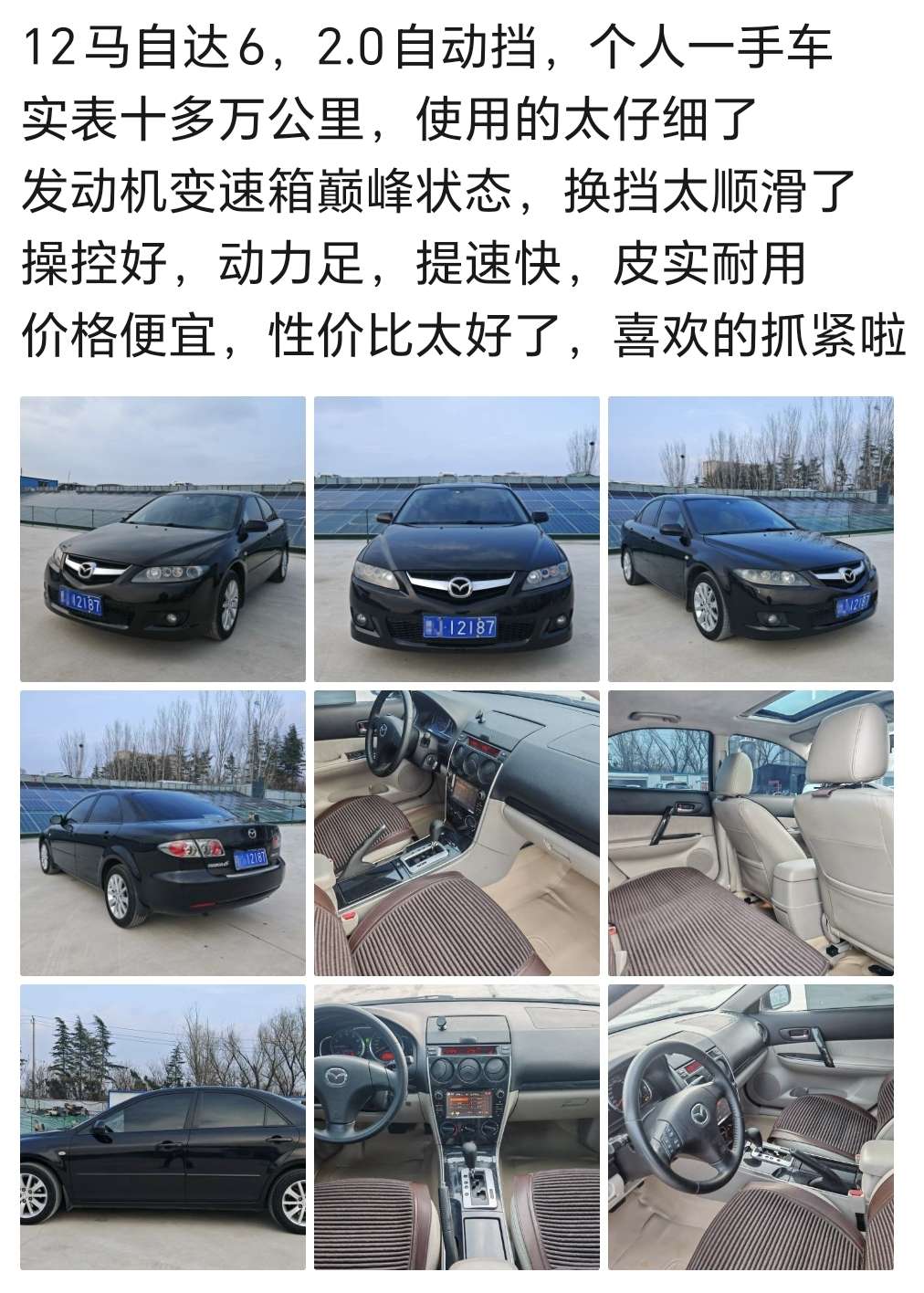
Task: Open the front-left angle photo of the car
Action: pos(163,539)
